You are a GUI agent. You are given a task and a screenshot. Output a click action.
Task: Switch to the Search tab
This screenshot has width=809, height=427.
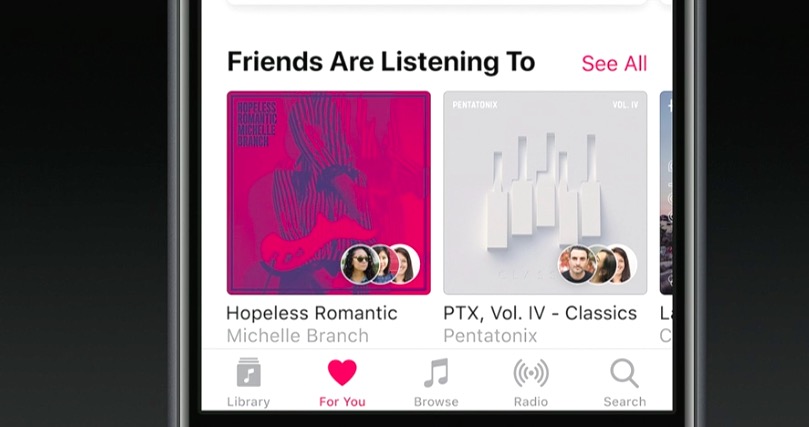click(x=624, y=383)
